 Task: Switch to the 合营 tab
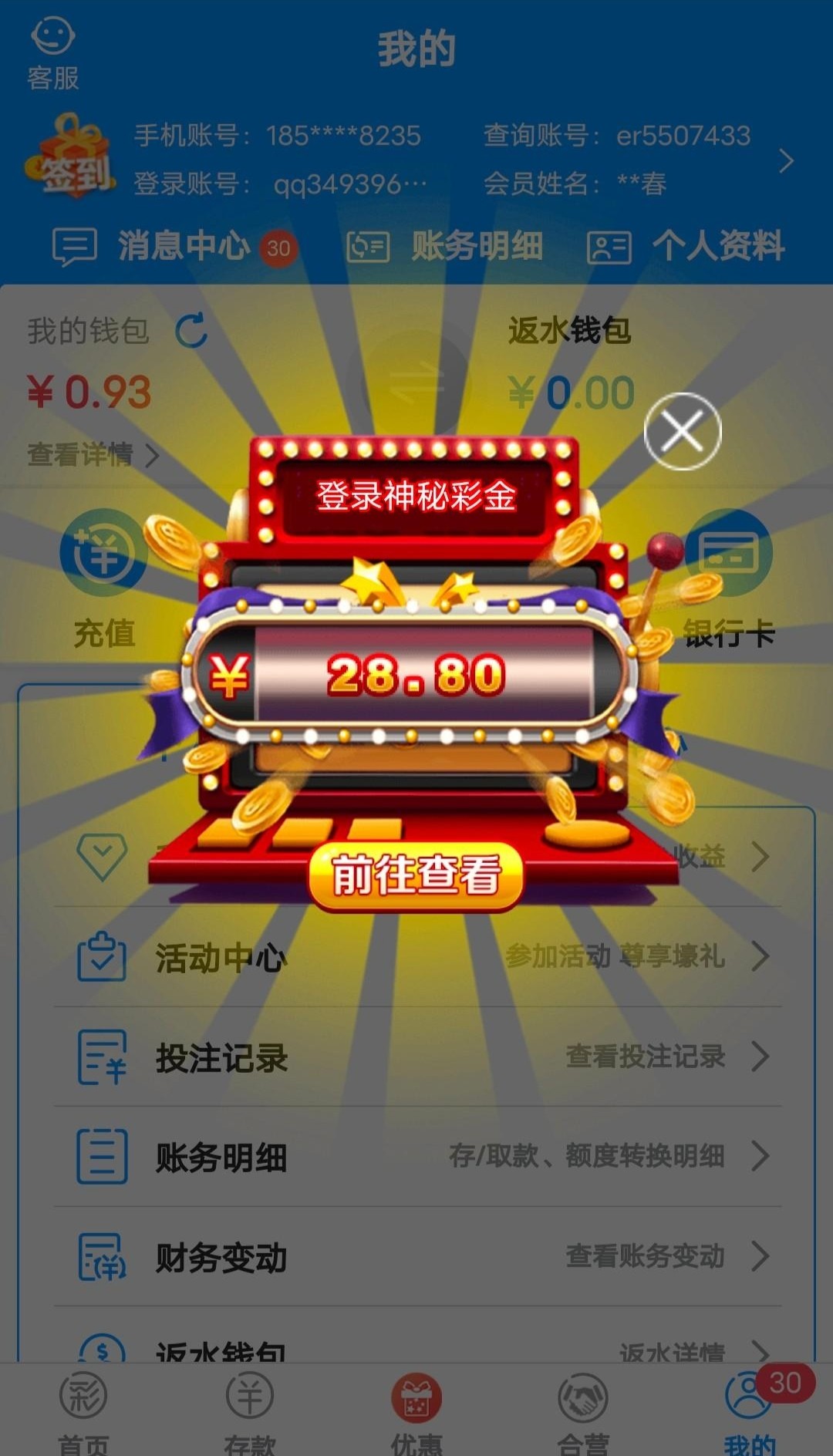click(583, 1410)
